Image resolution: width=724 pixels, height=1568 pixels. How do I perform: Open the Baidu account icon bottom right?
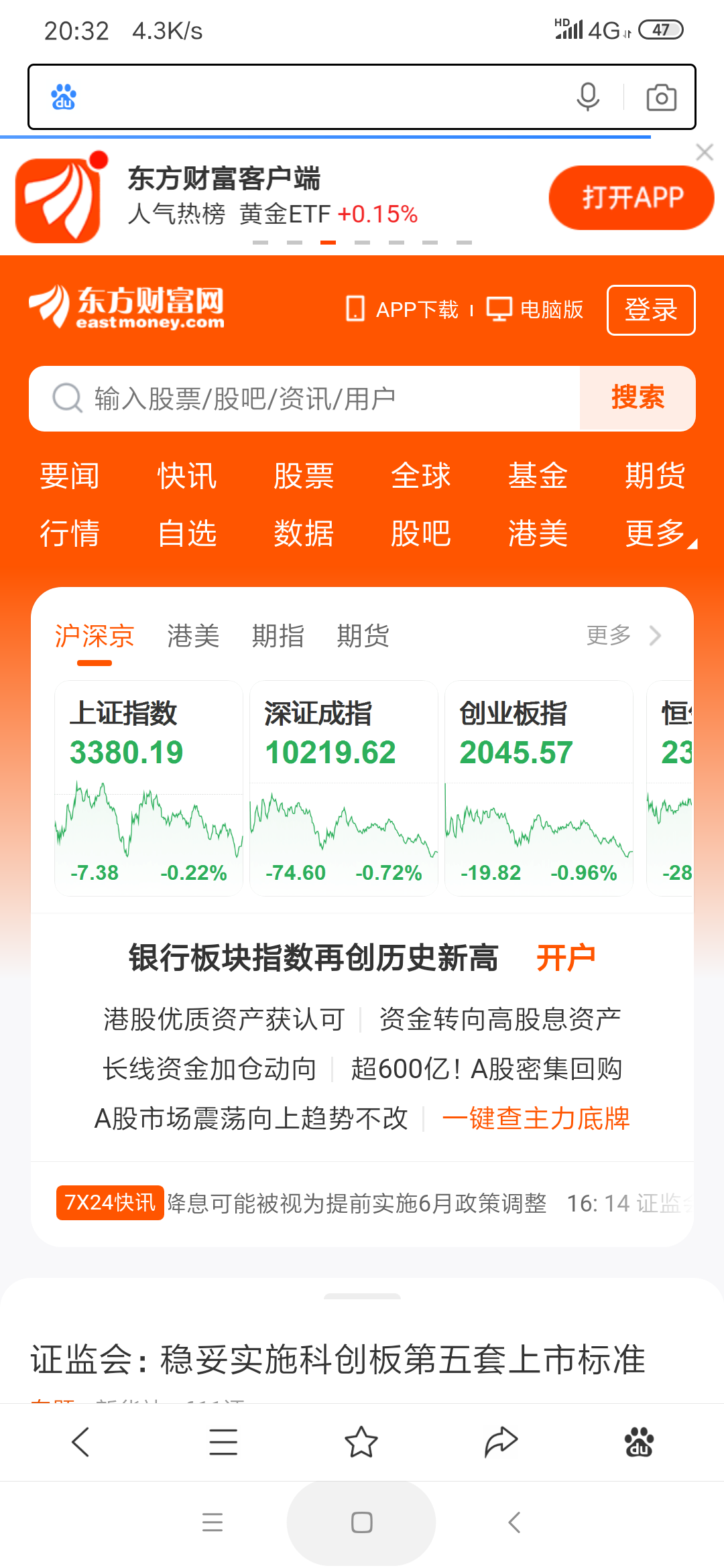[638, 1442]
